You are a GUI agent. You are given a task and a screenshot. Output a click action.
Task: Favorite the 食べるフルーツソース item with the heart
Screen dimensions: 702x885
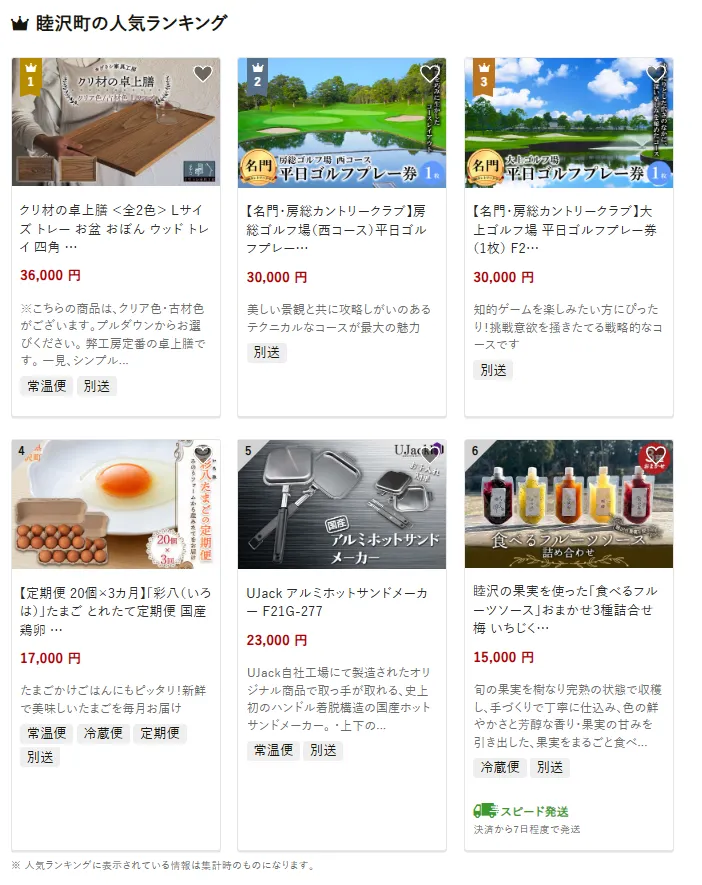656,457
